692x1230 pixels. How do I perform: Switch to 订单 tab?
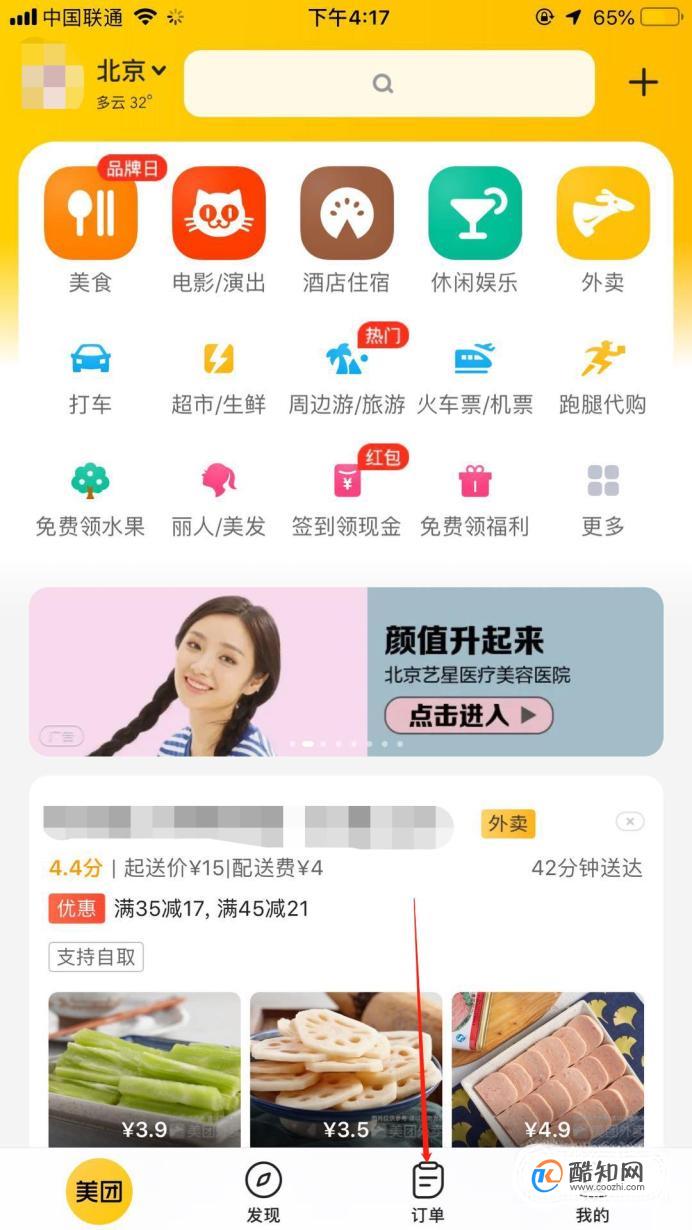(x=427, y=1192)
